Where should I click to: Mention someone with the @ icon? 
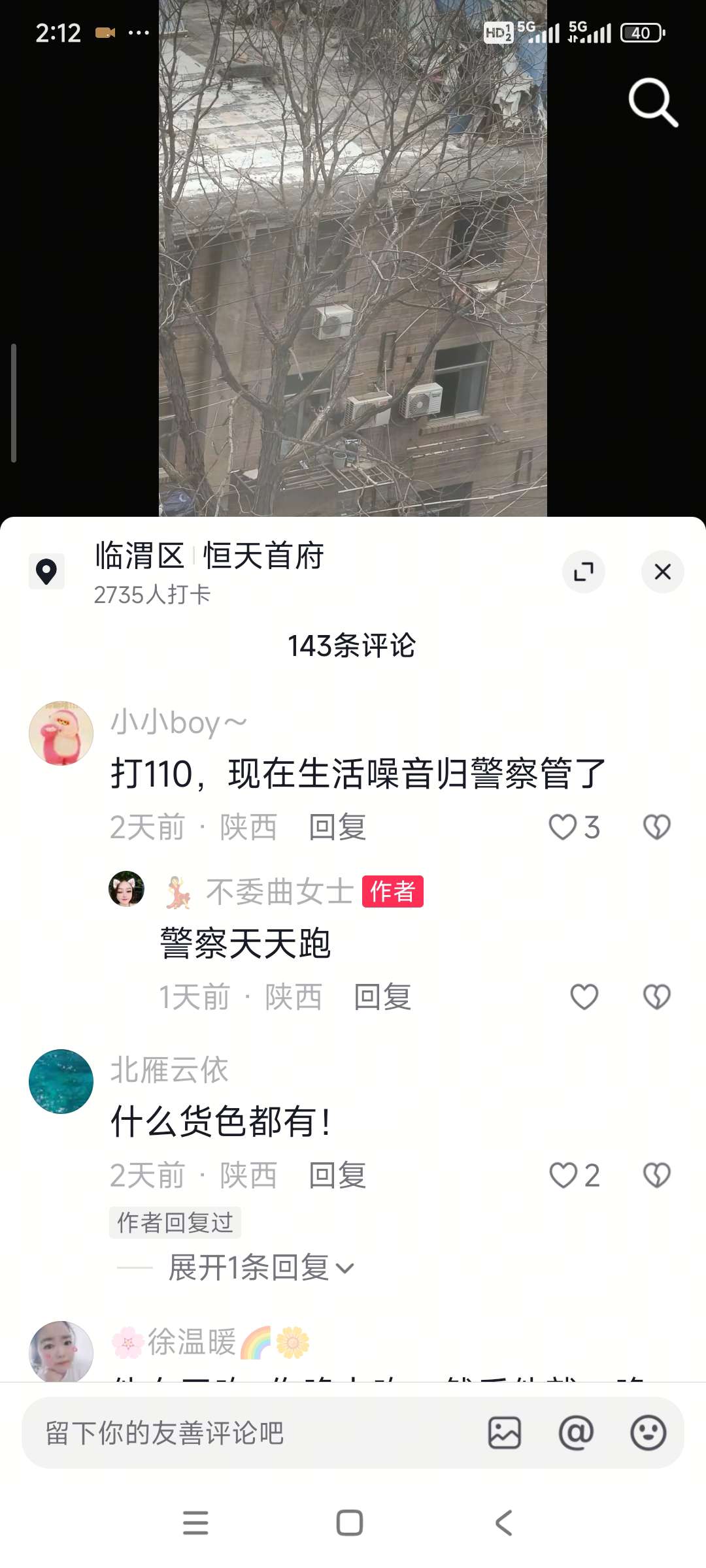tap(576, 1433)
